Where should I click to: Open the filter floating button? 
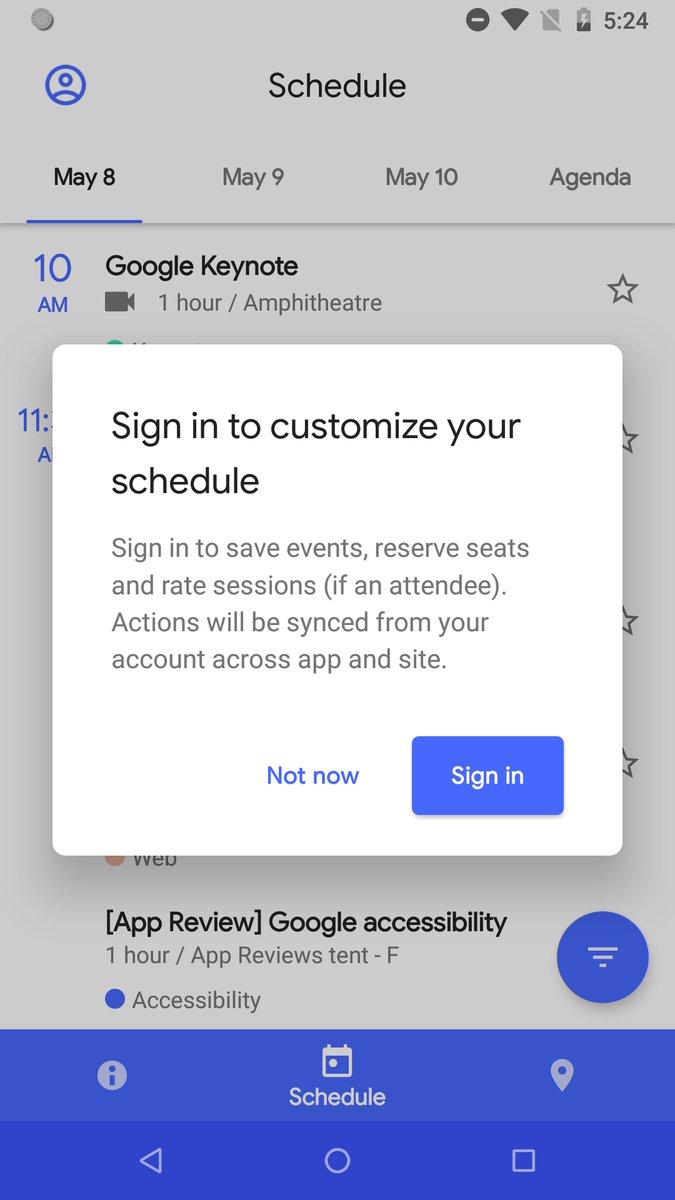coord(602,957)
